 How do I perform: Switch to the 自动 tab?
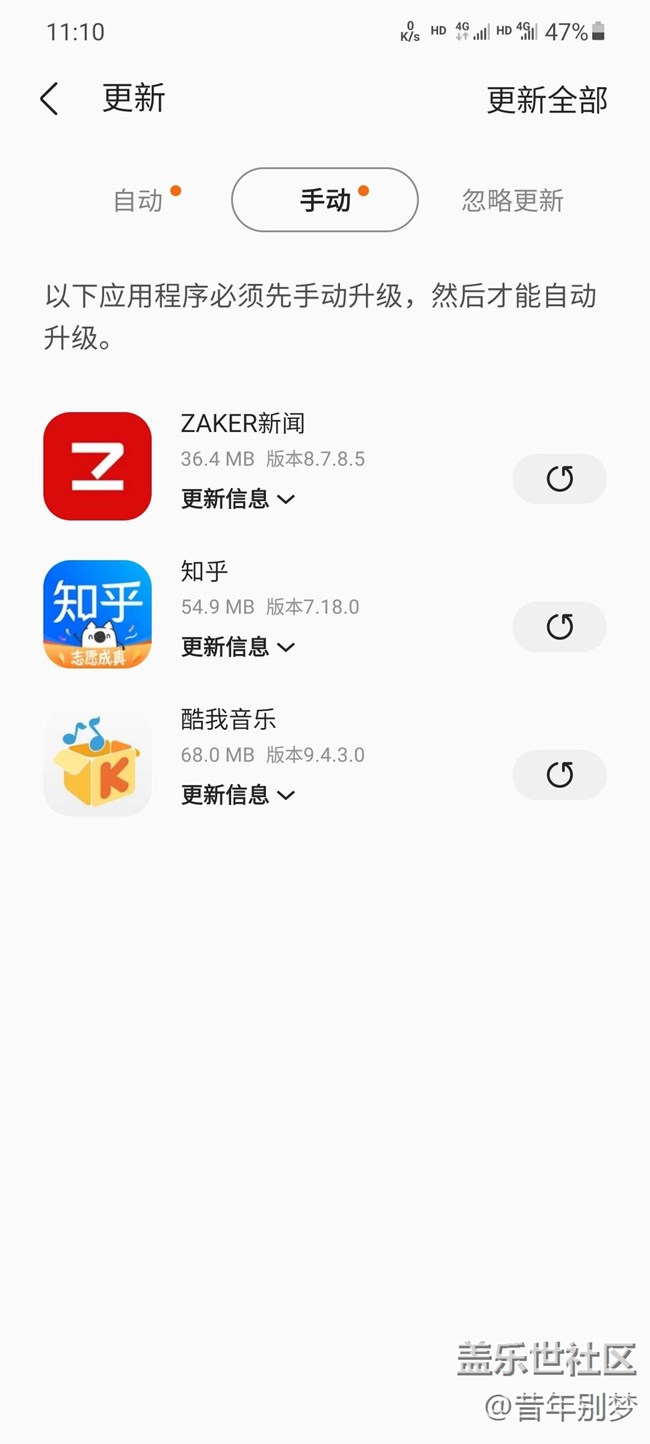138,200
